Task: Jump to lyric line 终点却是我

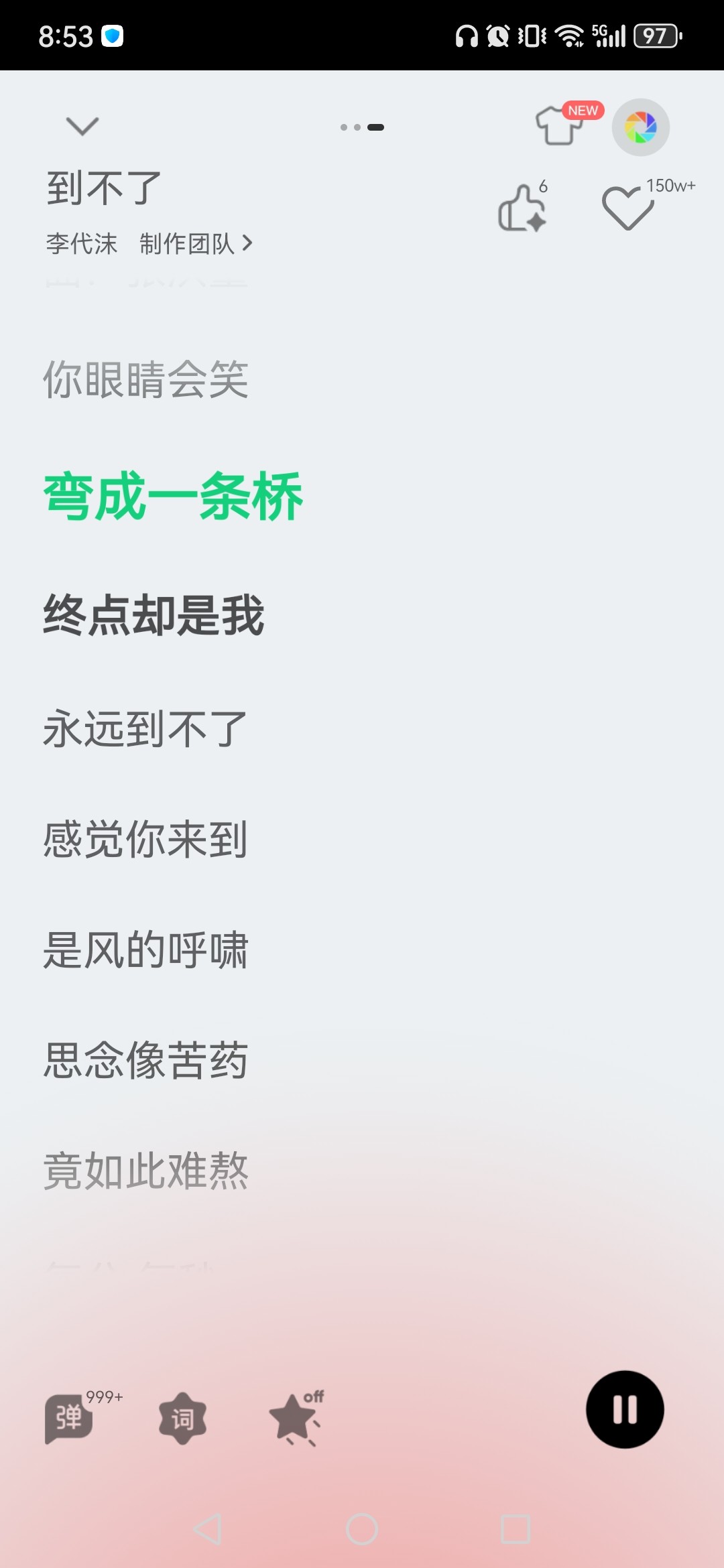Action: (154, 615)
